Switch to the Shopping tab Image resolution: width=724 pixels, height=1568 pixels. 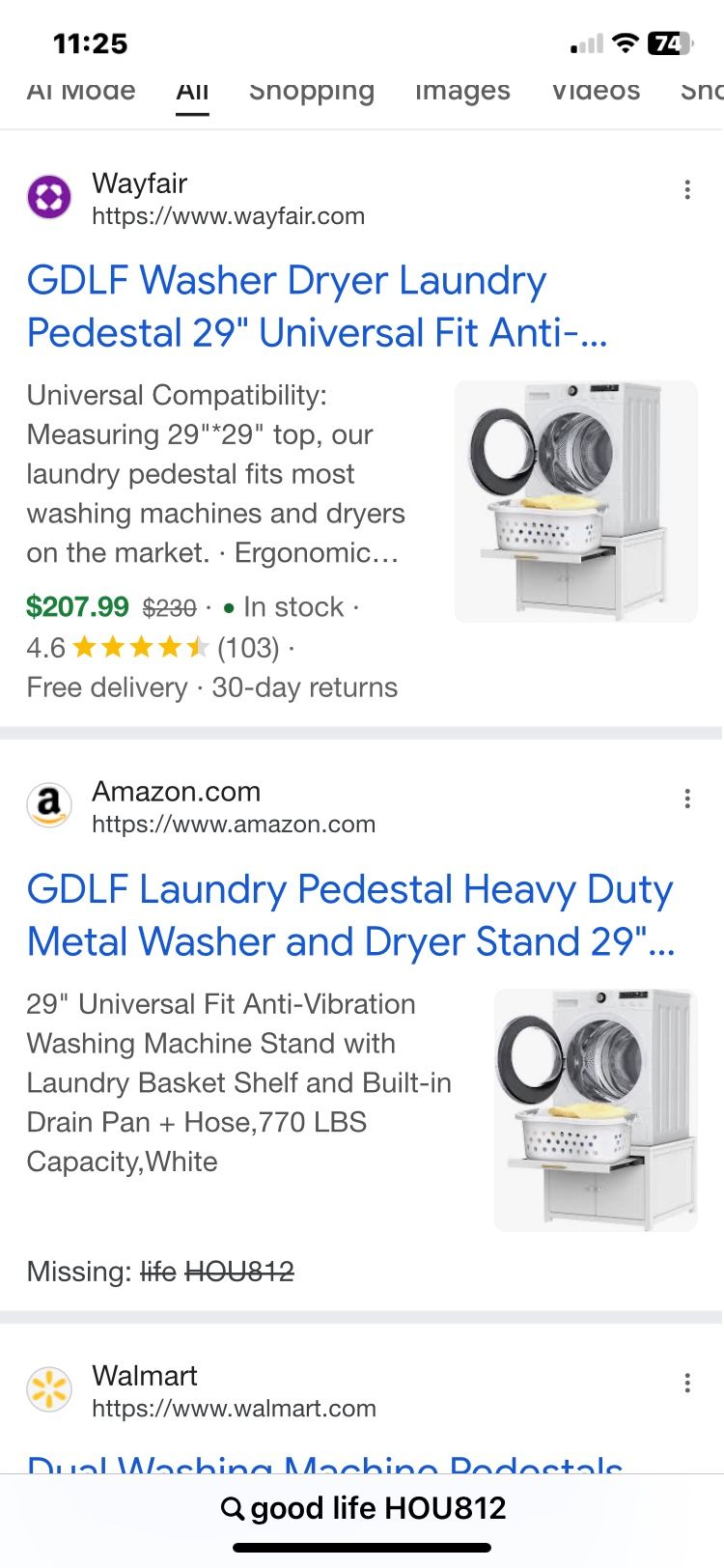coord(311,92)
